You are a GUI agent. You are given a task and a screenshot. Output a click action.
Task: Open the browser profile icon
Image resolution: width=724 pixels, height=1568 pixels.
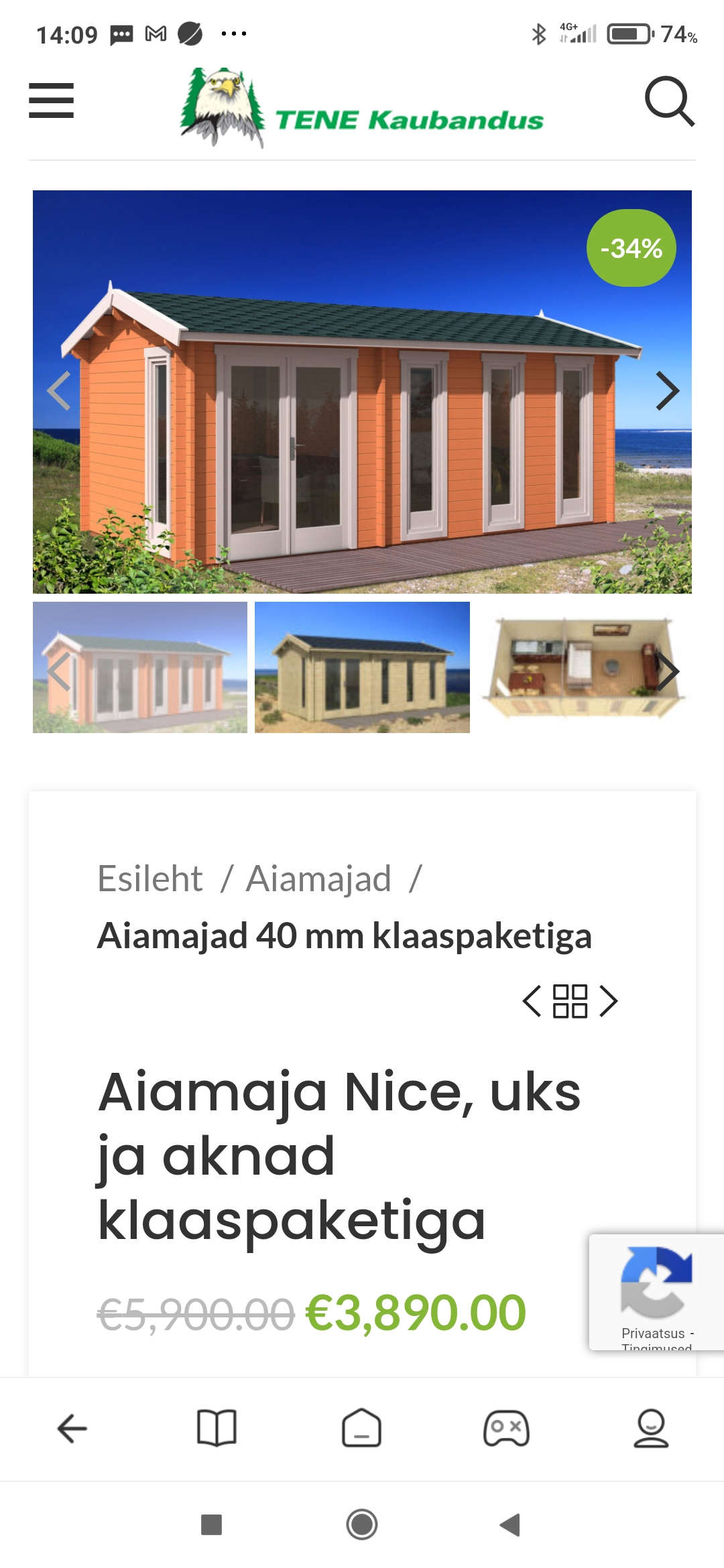(650, 1429)
